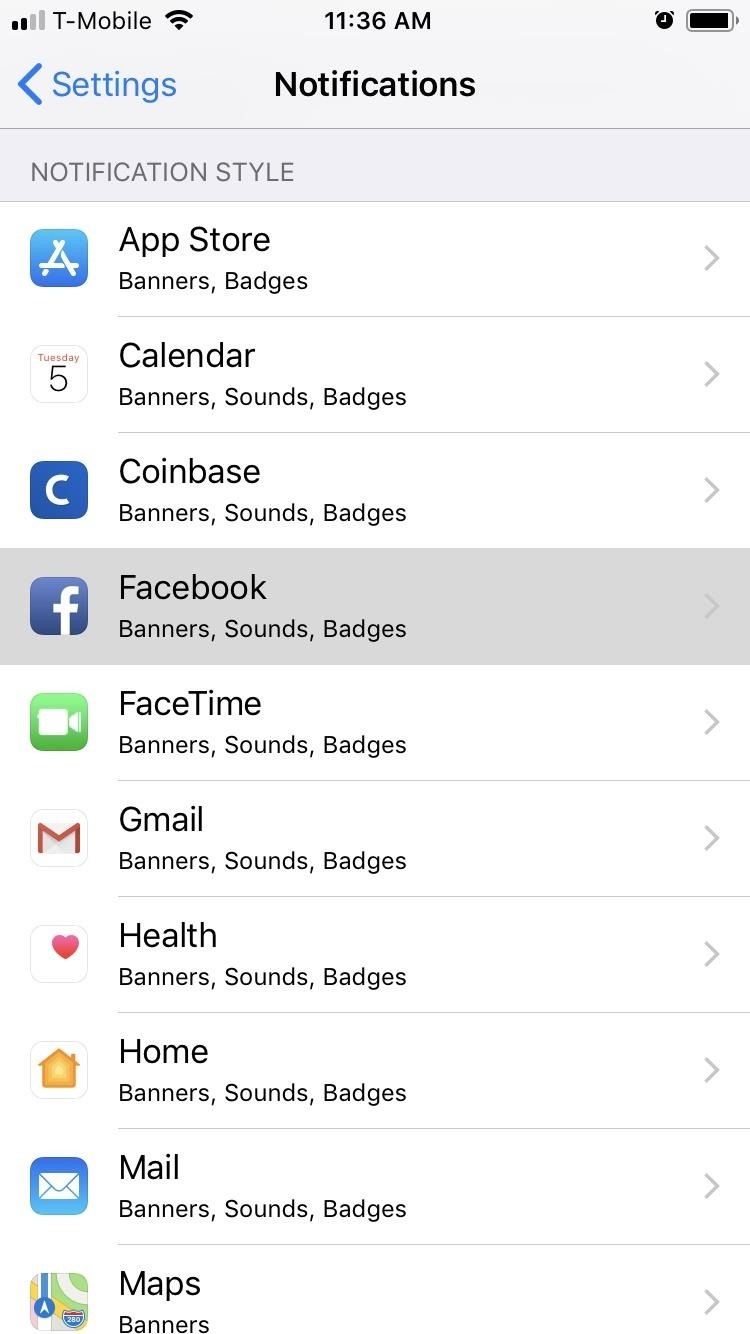Select the Home app row

tap(375, 1071)
